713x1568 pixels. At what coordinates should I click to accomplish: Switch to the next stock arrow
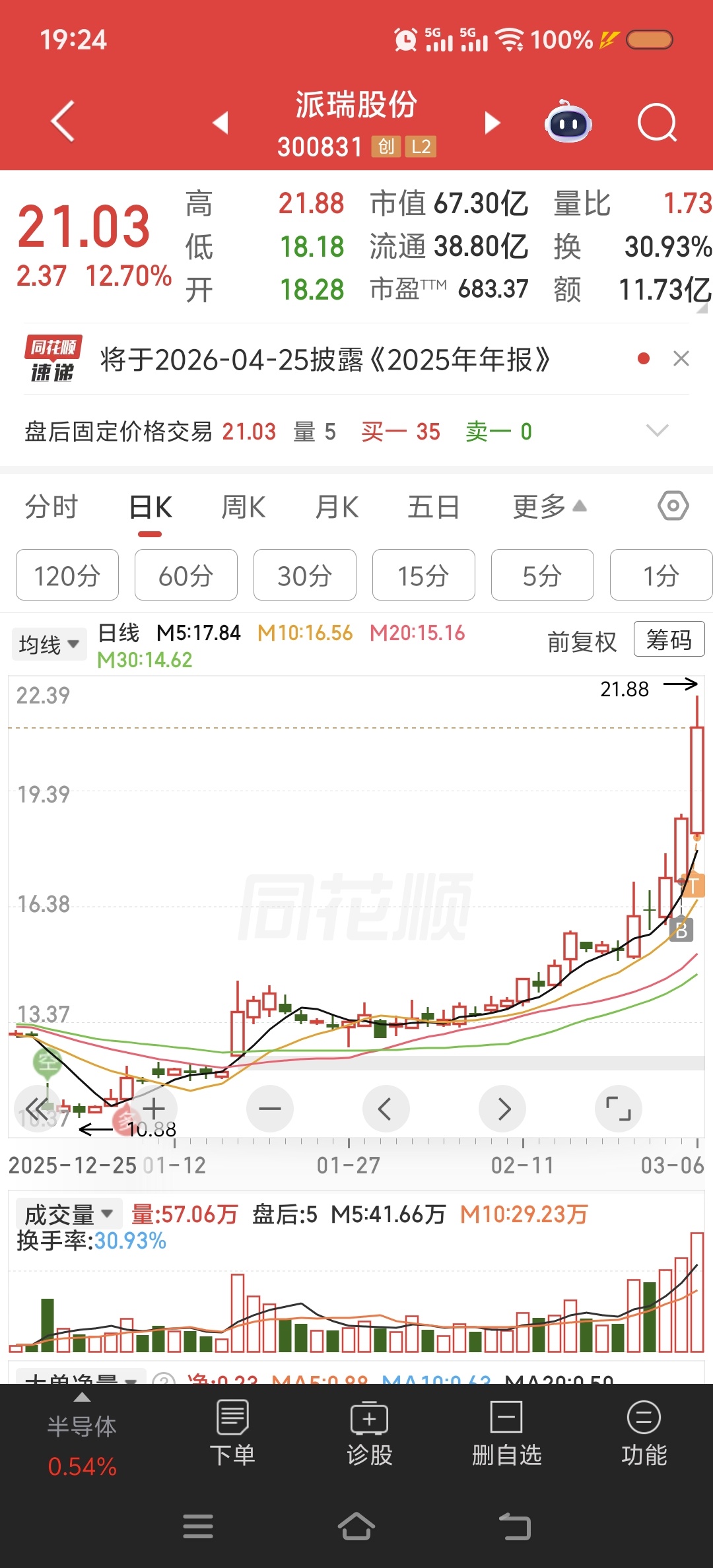click(x=492, y=123)
